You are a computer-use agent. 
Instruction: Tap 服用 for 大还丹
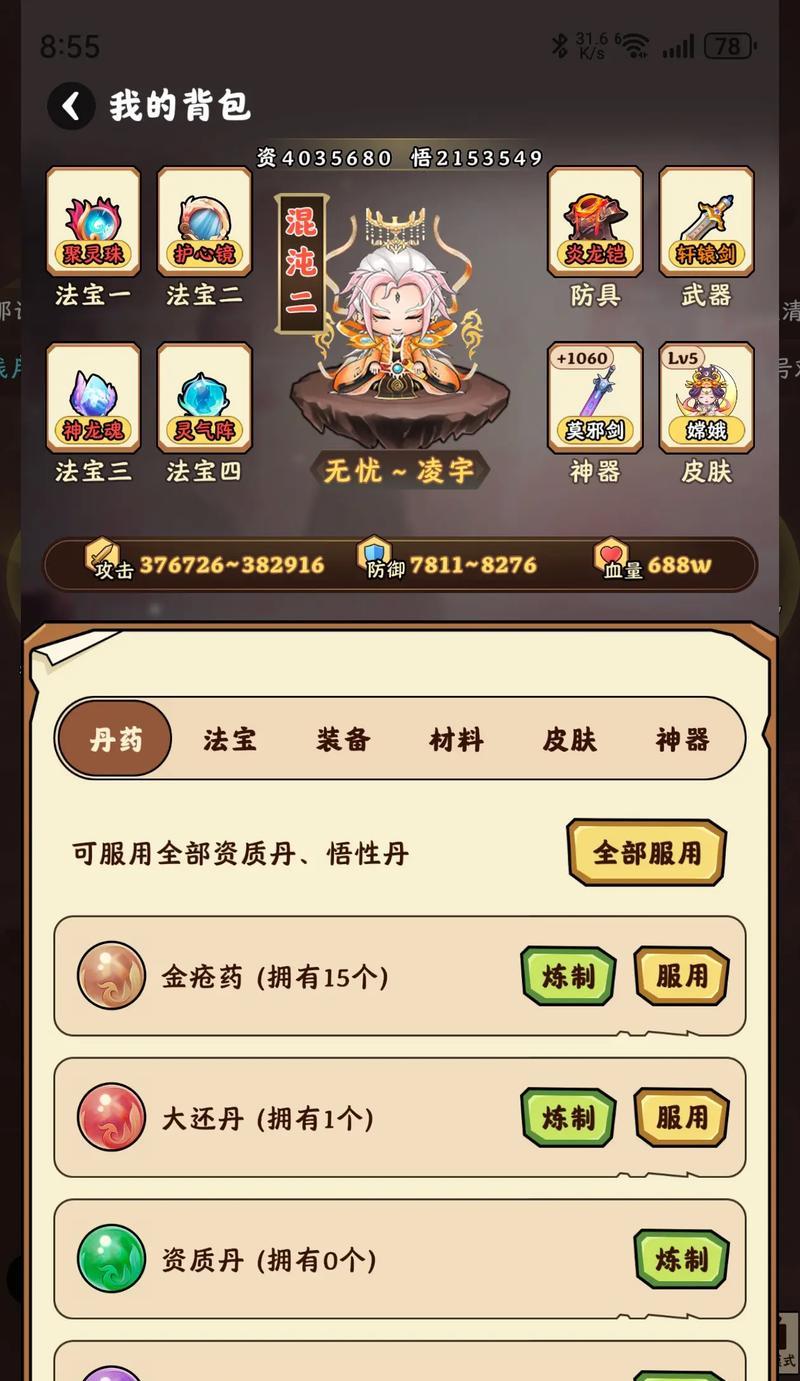pyautogui.click(x=681, y=1117)
